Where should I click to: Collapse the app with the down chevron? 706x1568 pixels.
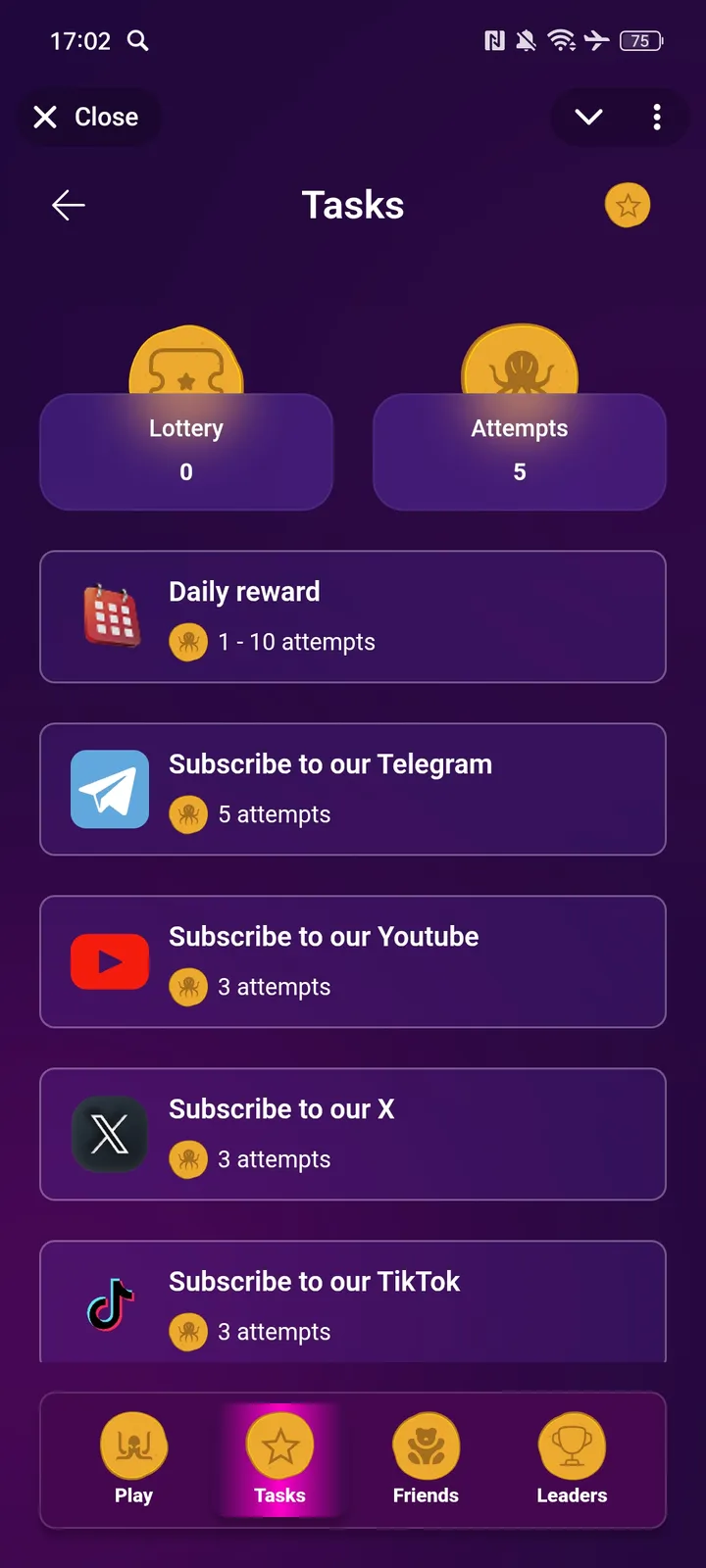(588, 118)
